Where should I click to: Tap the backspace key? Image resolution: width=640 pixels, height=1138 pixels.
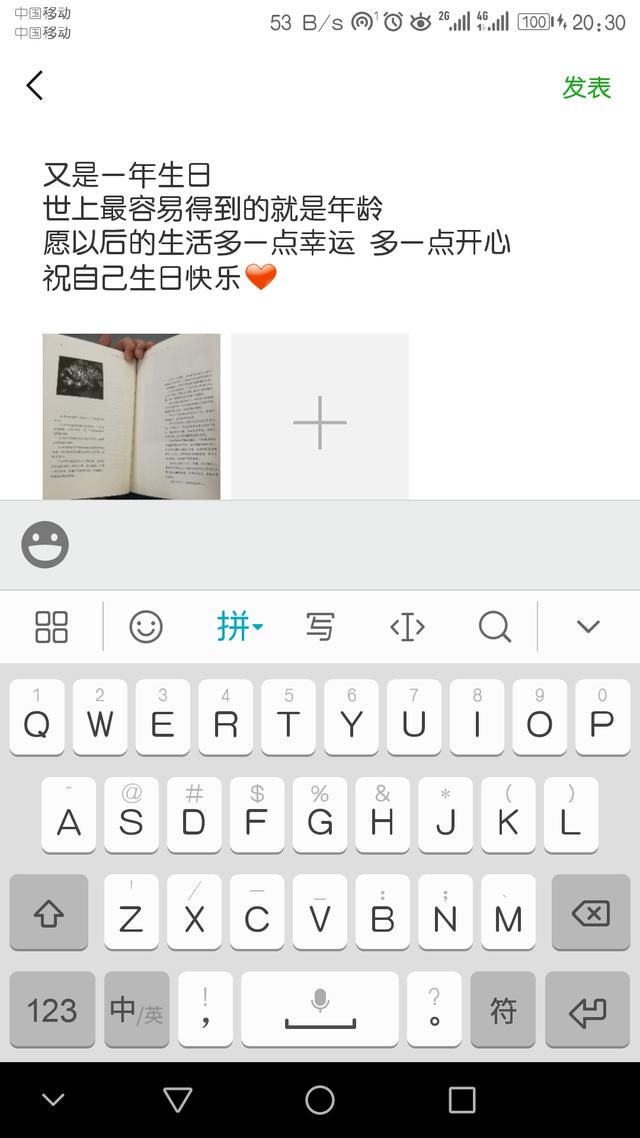point(590,913)
